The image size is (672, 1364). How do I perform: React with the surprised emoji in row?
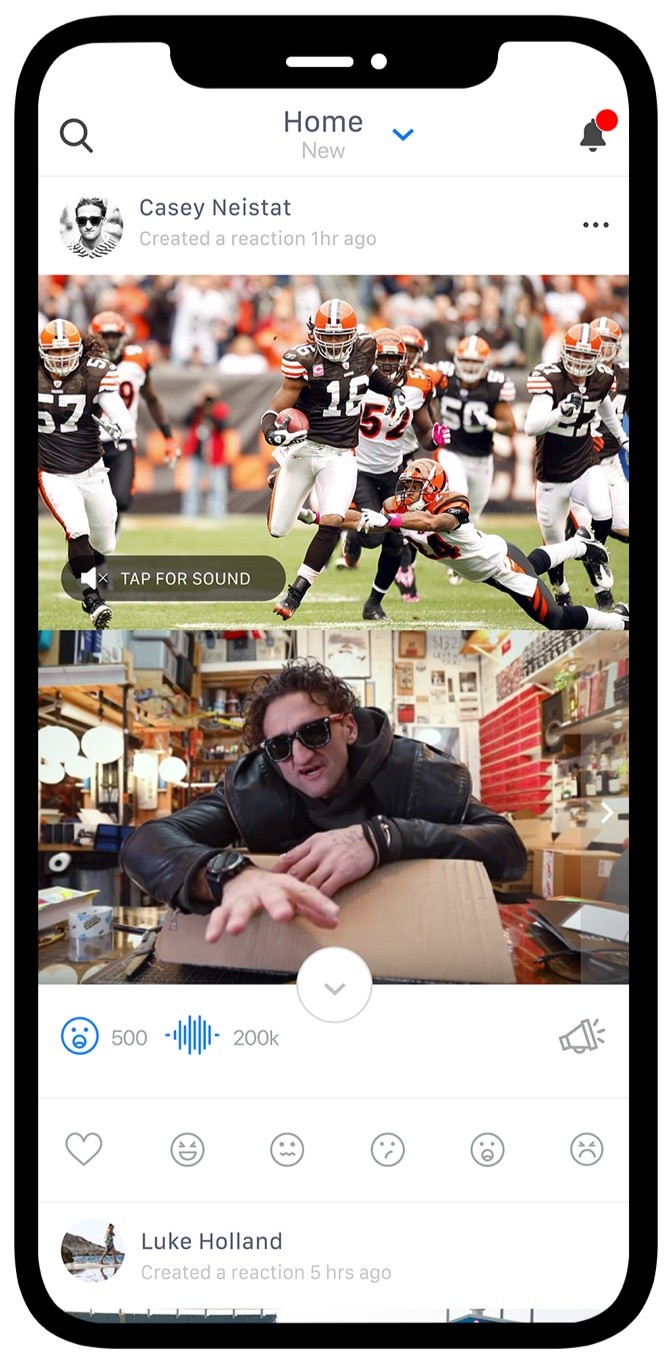487,1150
